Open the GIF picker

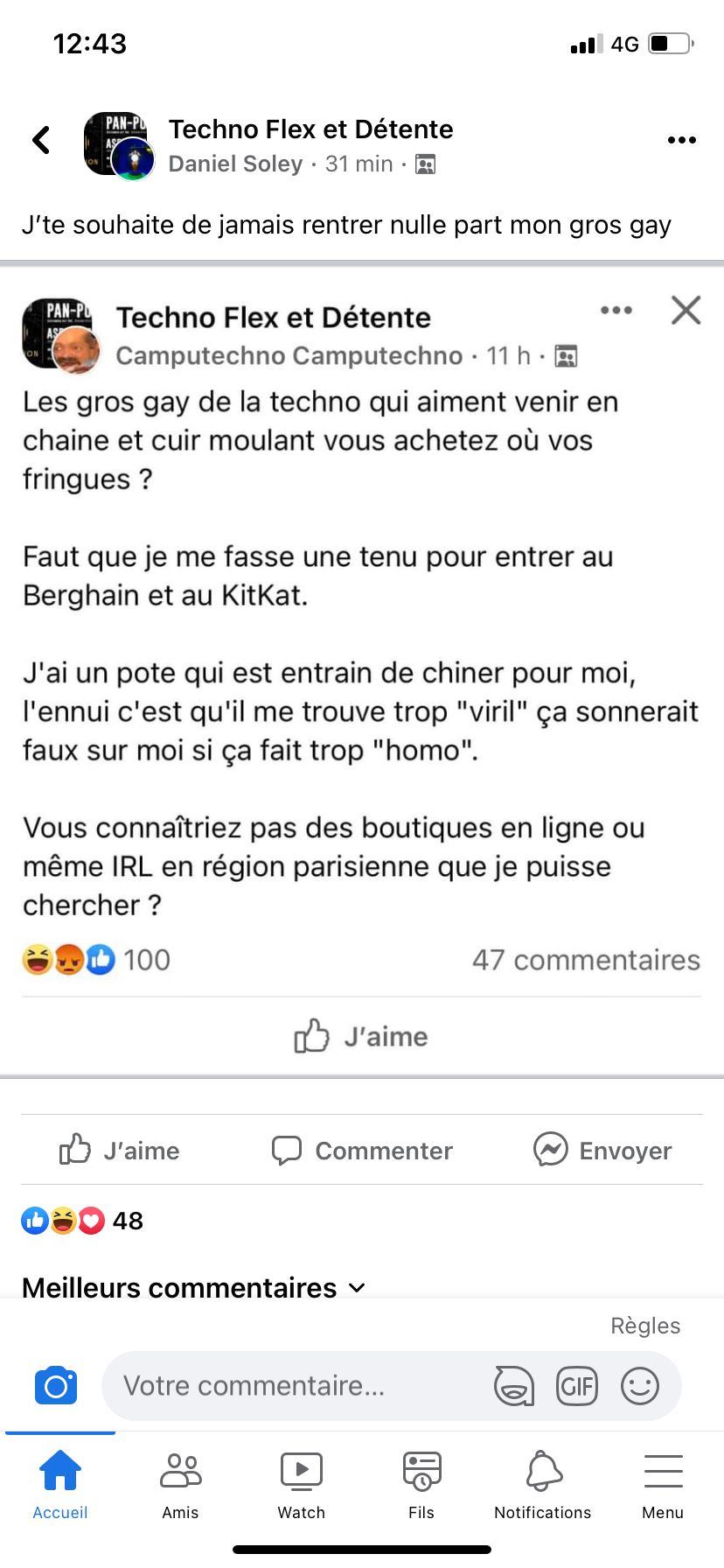tap(577, 1386)
